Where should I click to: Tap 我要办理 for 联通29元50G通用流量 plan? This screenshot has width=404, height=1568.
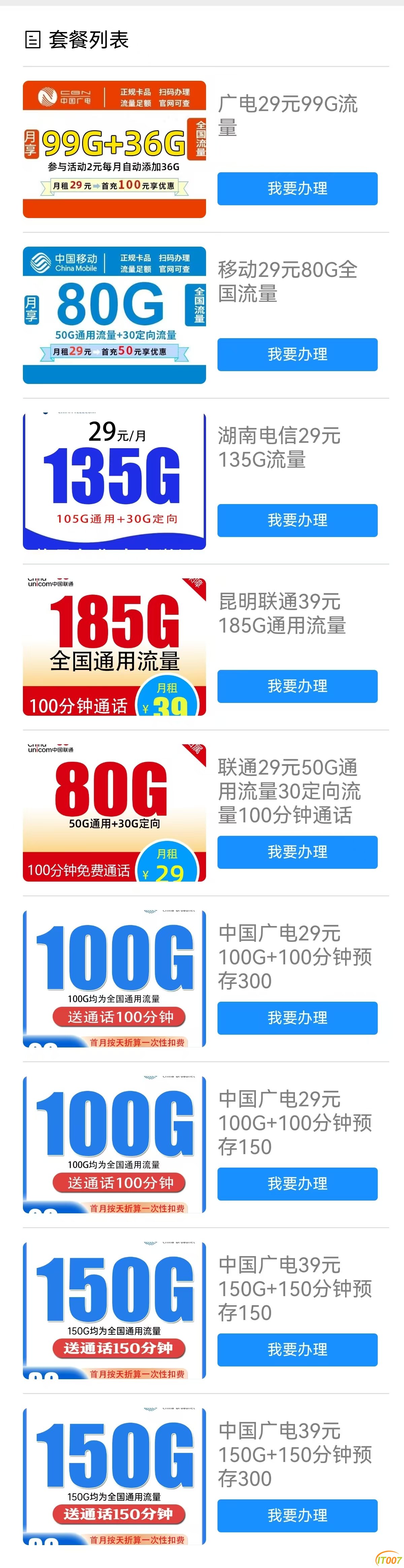[x=297, y=852]
